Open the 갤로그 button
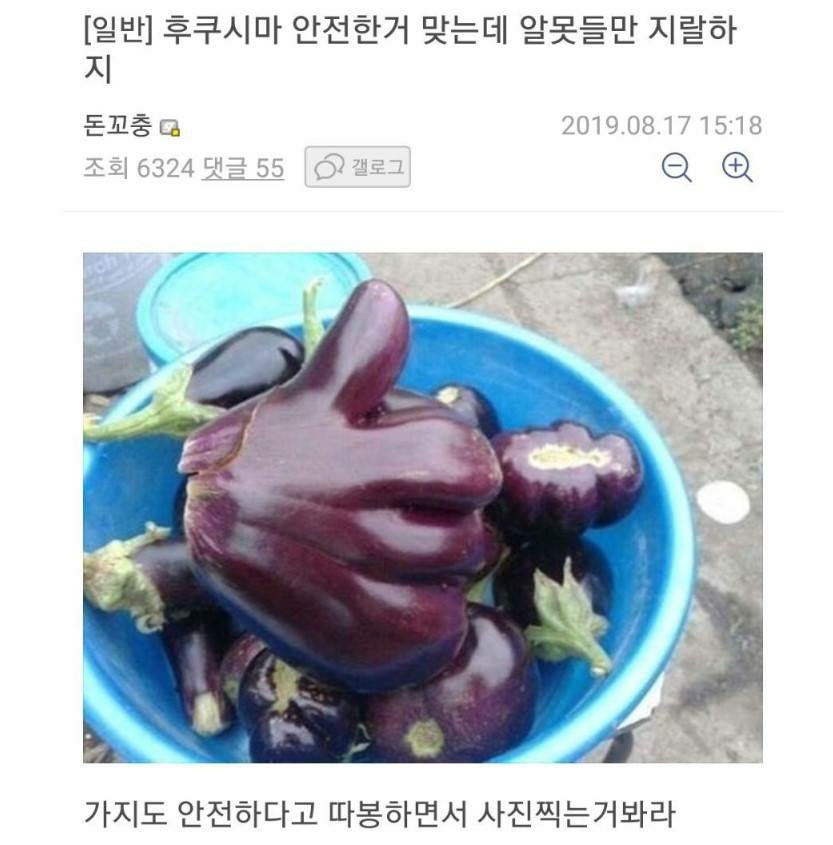The width and height of the screenshot is (833, 845). pyautogui.click(x=357, y=167)
